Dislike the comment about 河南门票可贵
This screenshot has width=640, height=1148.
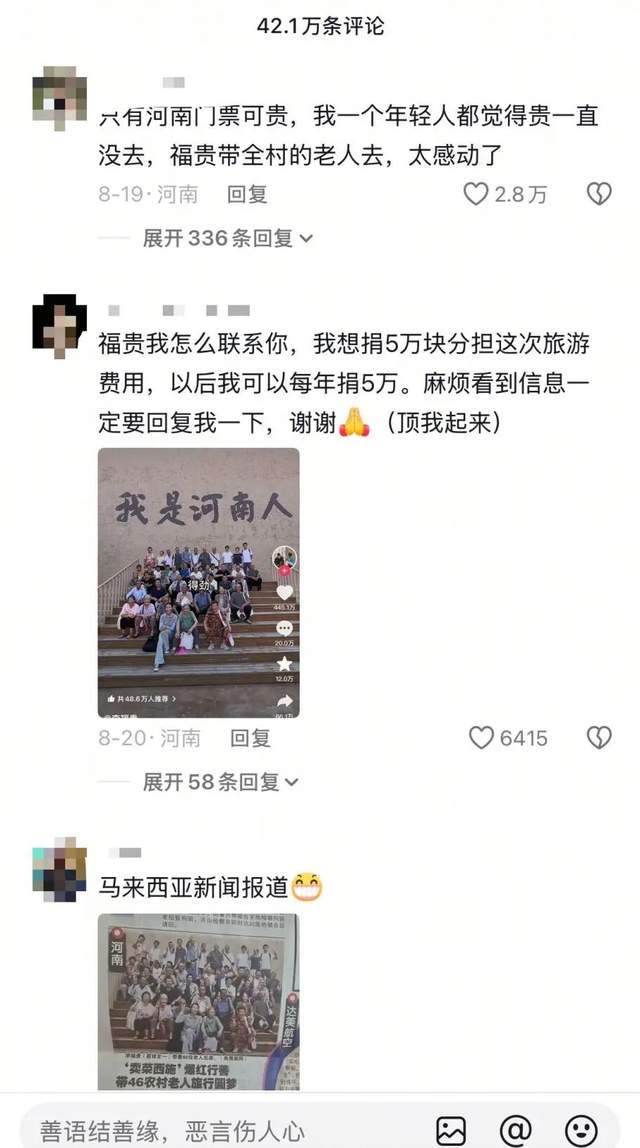tap(598, 194)
